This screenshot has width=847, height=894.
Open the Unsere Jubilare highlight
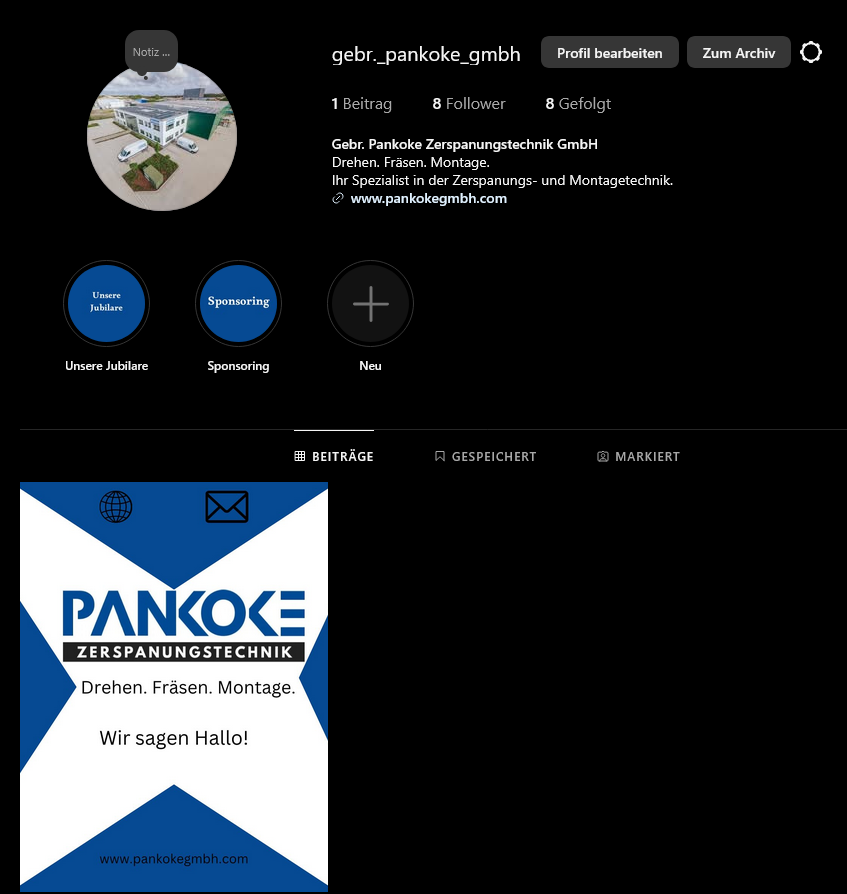[x=106, y=303]
